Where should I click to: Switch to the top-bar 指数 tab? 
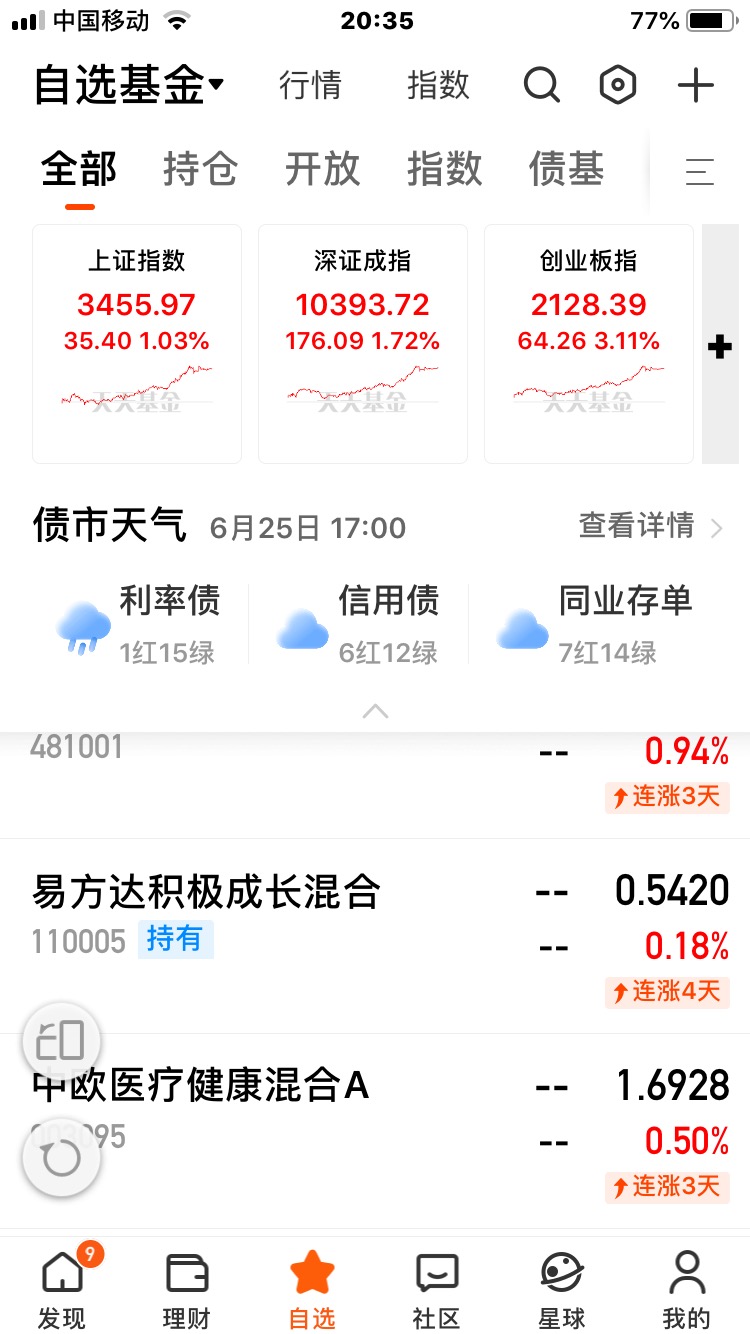coord(438,86)
